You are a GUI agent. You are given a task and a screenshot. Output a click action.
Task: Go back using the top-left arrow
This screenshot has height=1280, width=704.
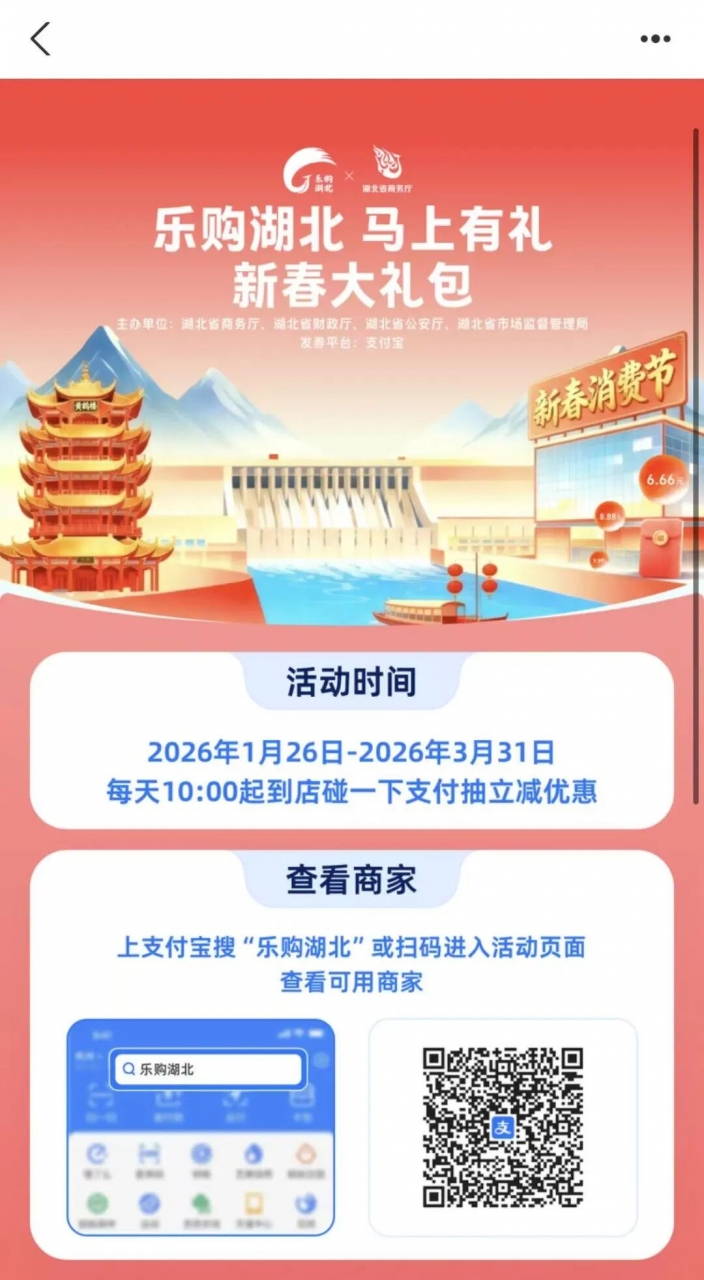pyautogui.click(x=40, y=39)
